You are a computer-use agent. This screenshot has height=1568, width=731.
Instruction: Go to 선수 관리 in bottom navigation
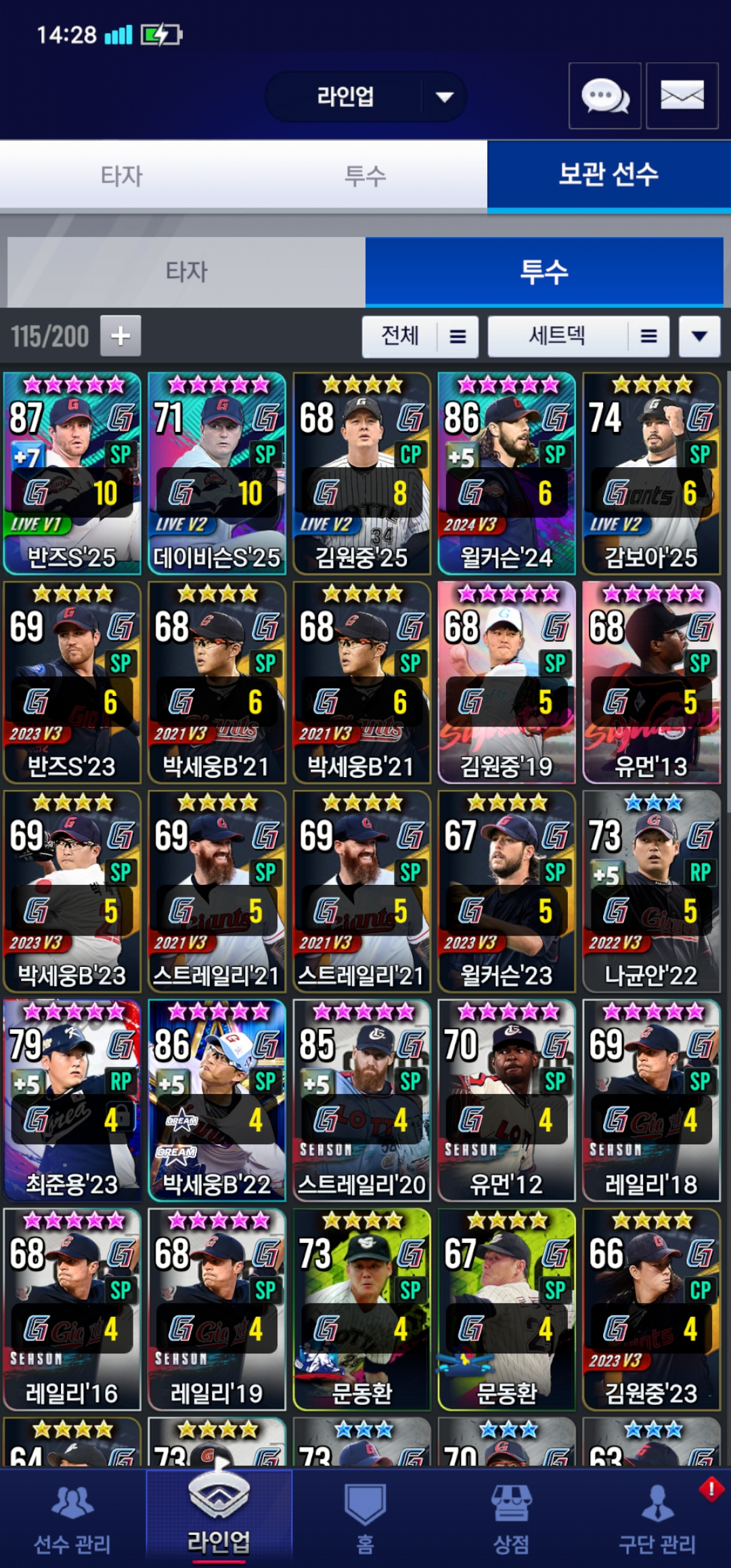72,1519
